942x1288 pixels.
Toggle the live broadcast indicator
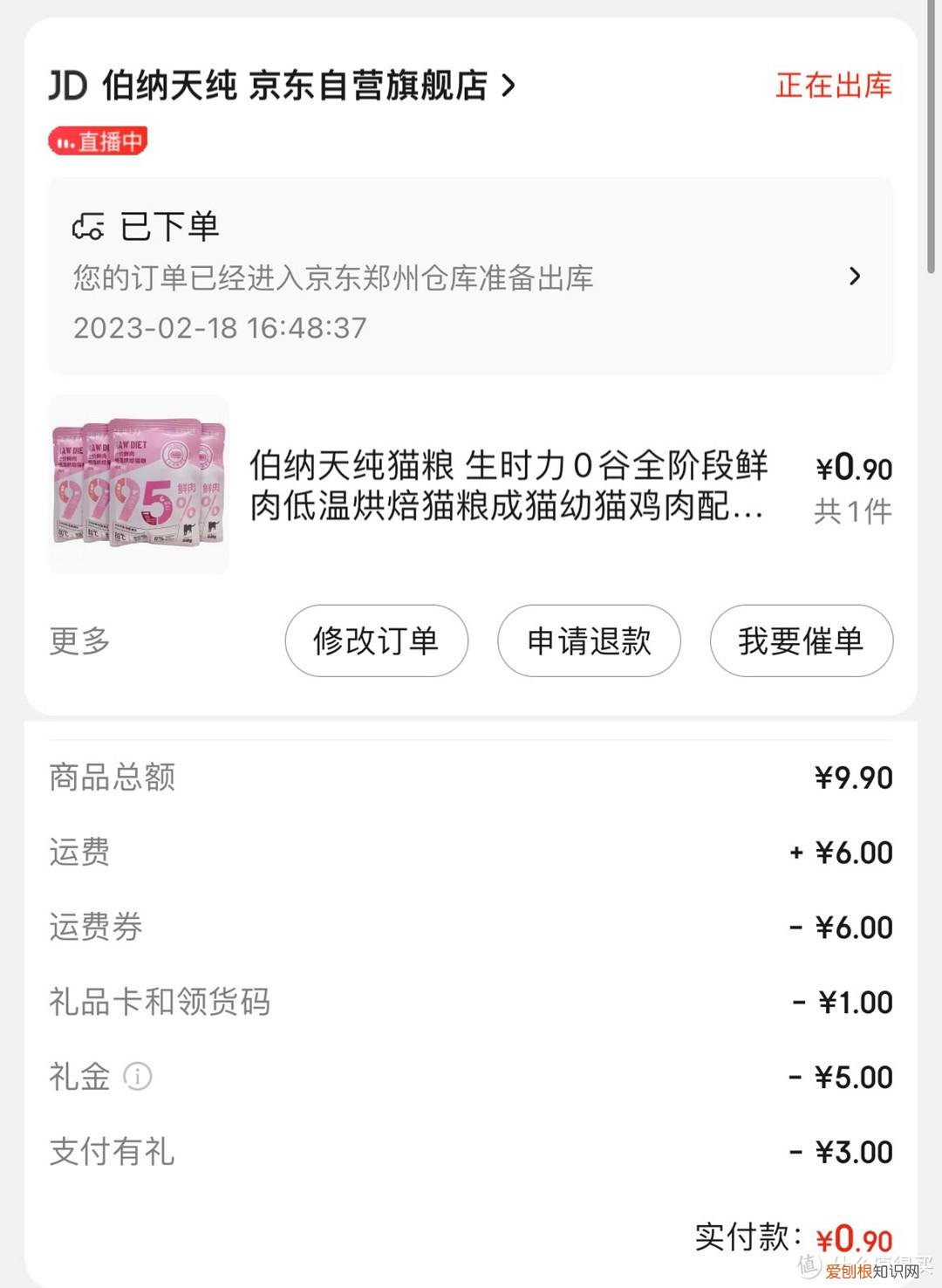pos(98,140)
